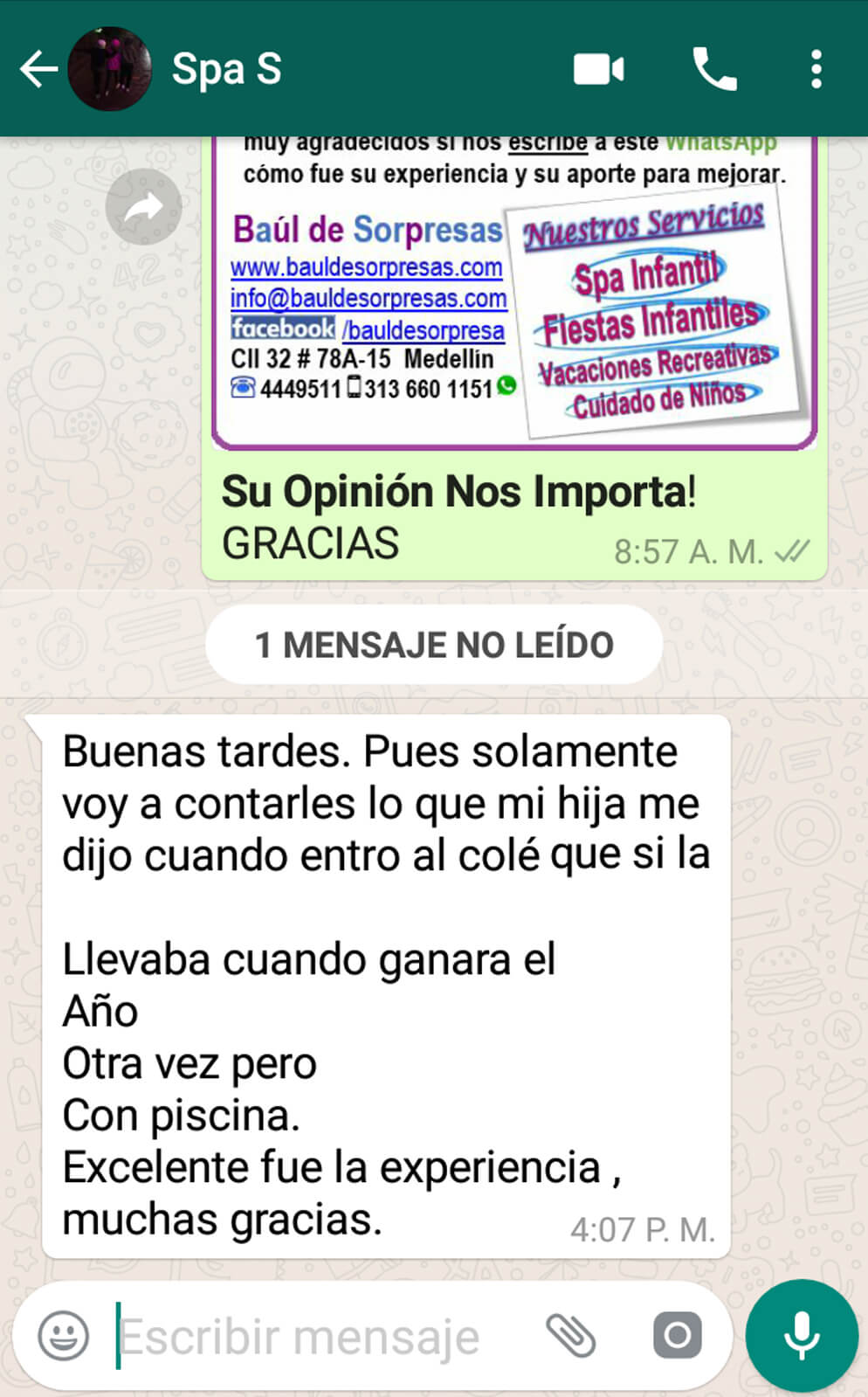Focus the Escribir mensaje field
868x1397 pixels.
323,1336
